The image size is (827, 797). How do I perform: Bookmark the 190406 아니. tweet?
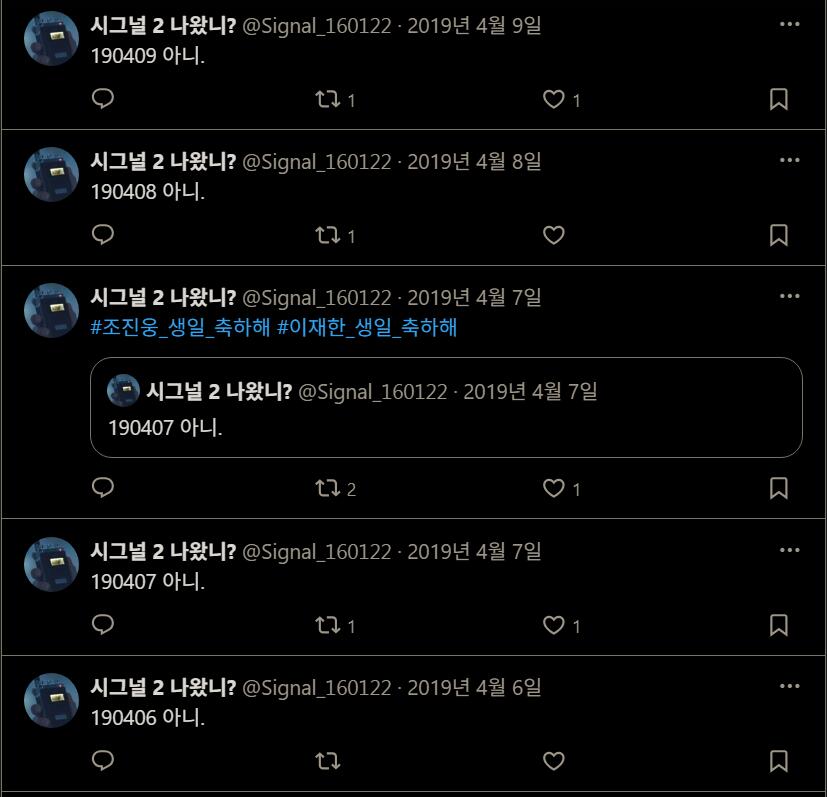tap(779, 762)
